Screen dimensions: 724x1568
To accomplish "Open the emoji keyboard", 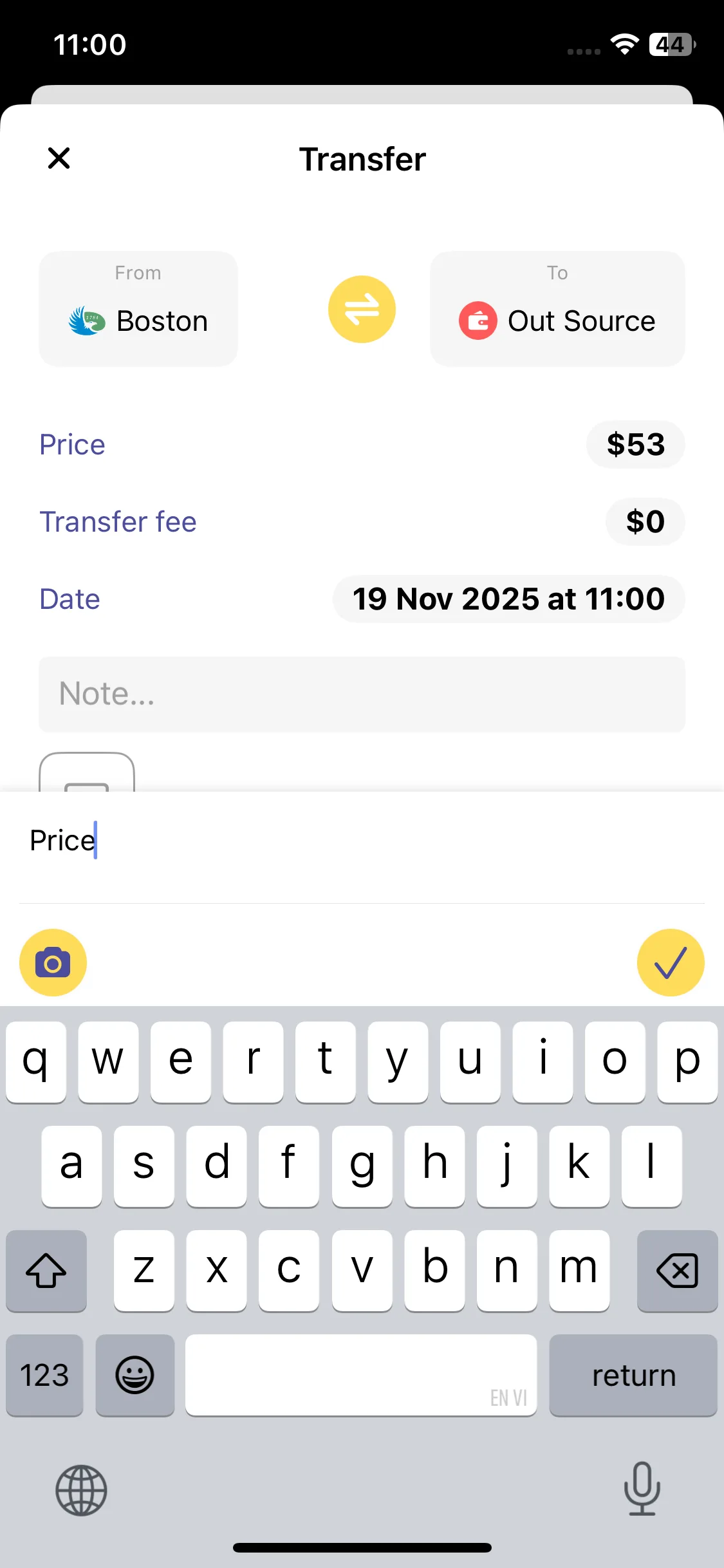I will [135, 1376].
